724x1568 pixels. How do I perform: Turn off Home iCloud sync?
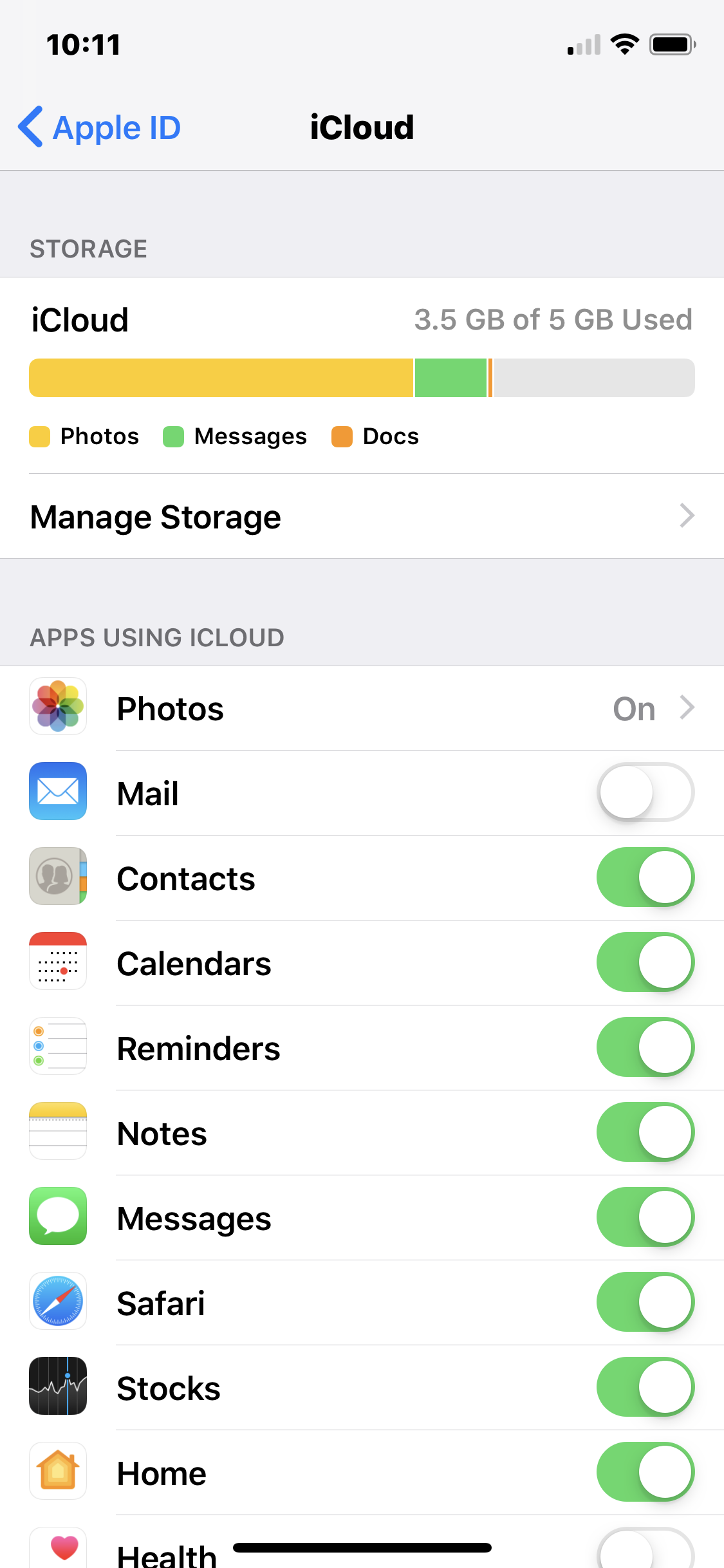[645, 1472]
